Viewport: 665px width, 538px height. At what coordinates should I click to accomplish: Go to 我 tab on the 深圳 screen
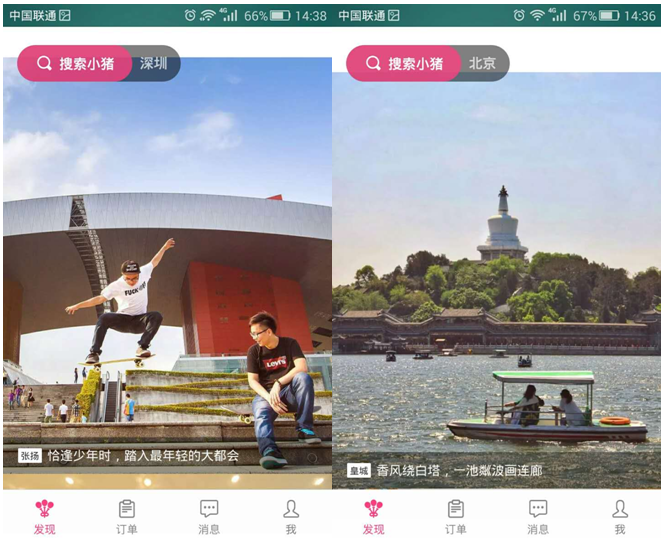point(291,516)
